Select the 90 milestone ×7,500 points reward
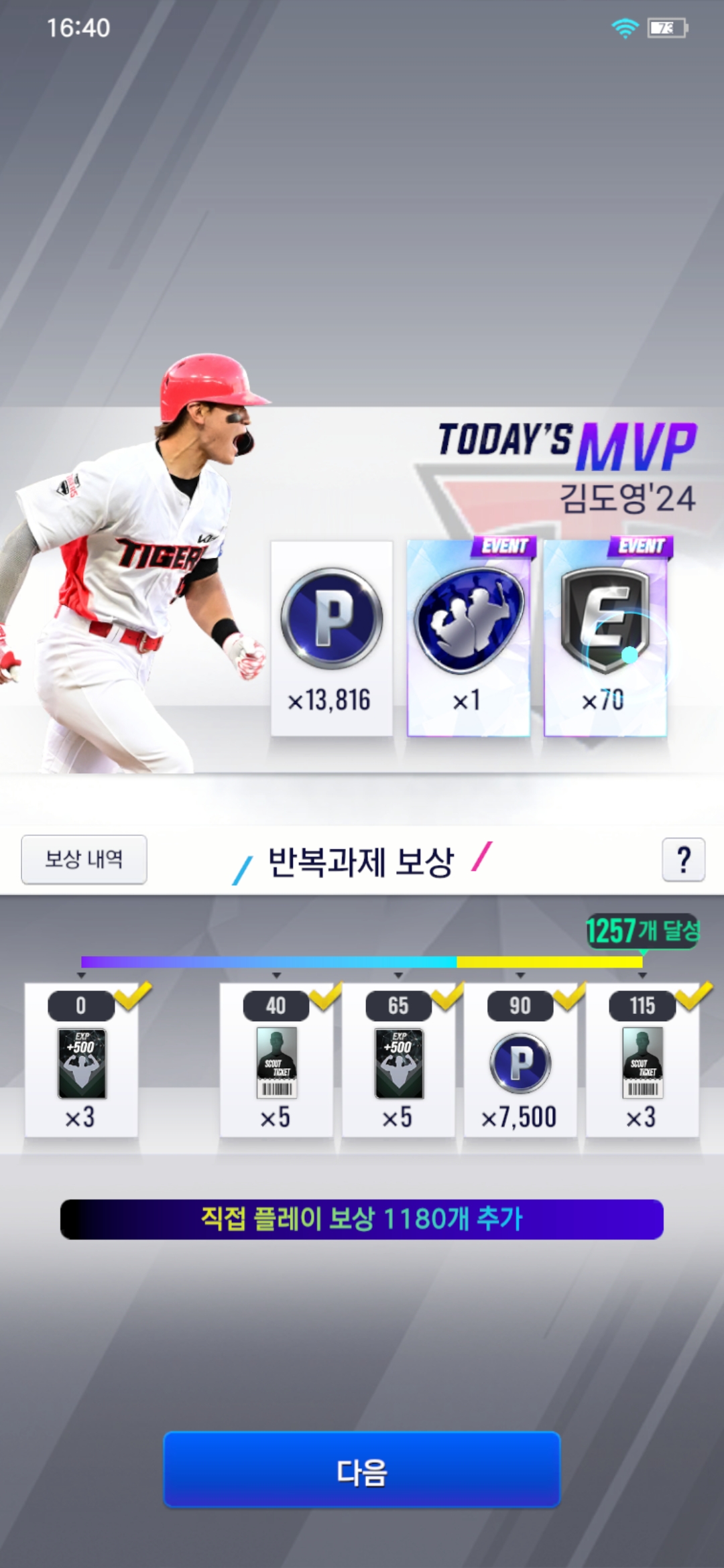 [x=520, y=1062]
